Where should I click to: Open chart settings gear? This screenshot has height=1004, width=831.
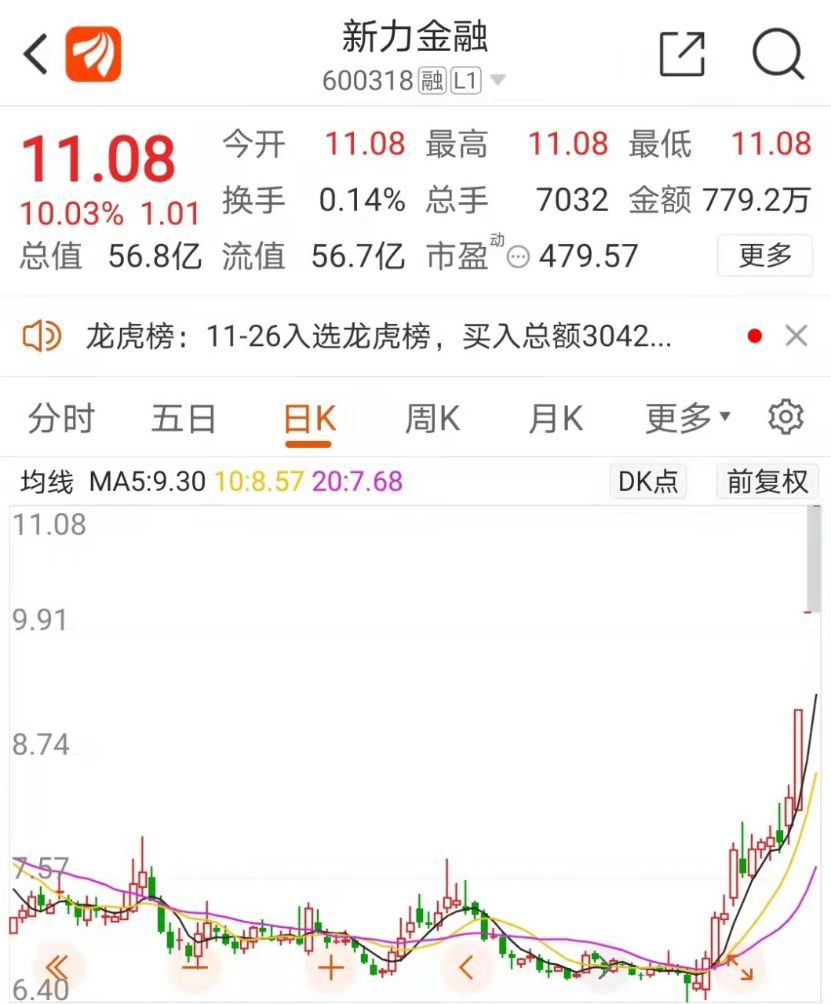point(786,417)
